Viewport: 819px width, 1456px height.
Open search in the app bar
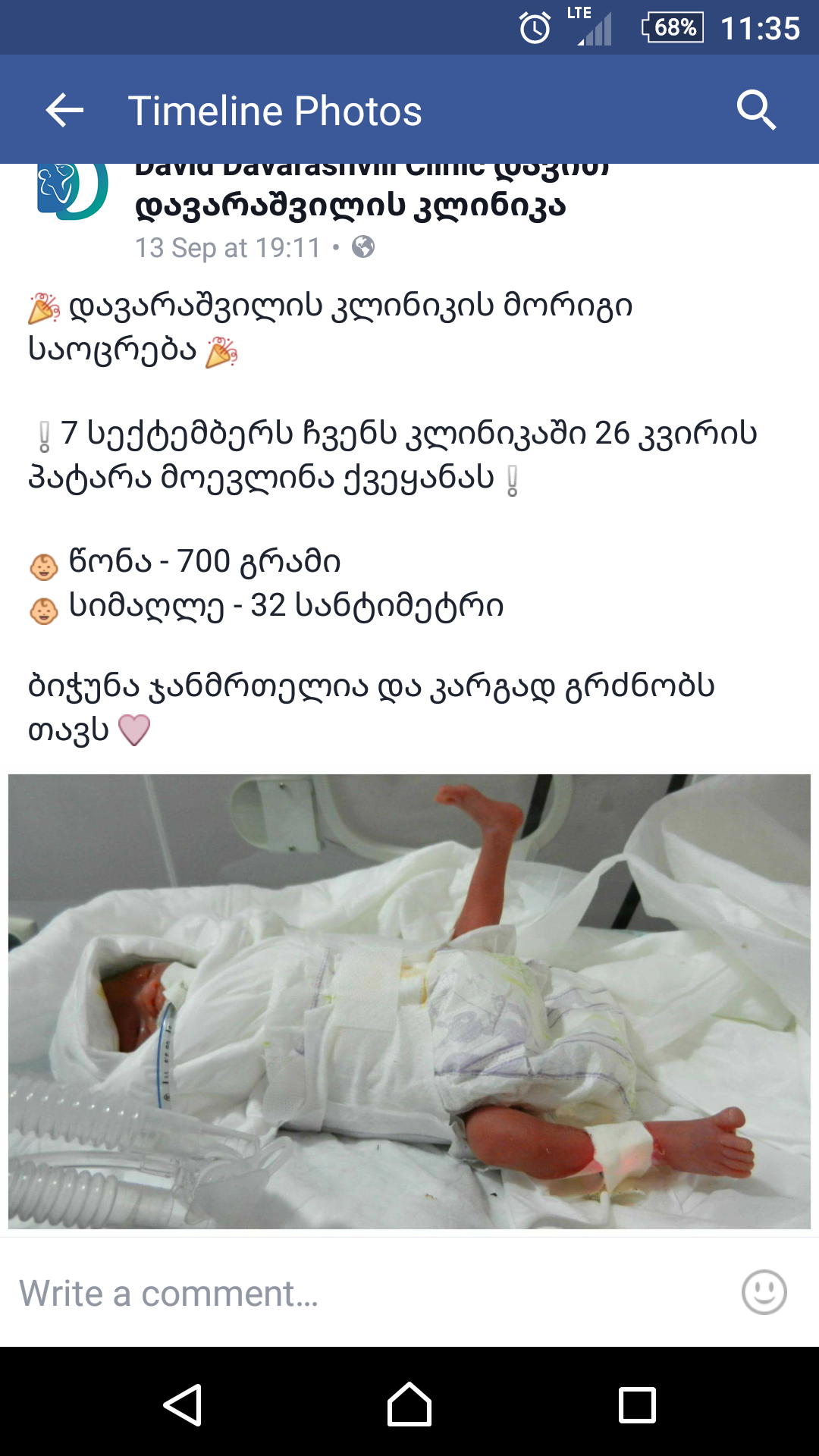click(756, 111)
